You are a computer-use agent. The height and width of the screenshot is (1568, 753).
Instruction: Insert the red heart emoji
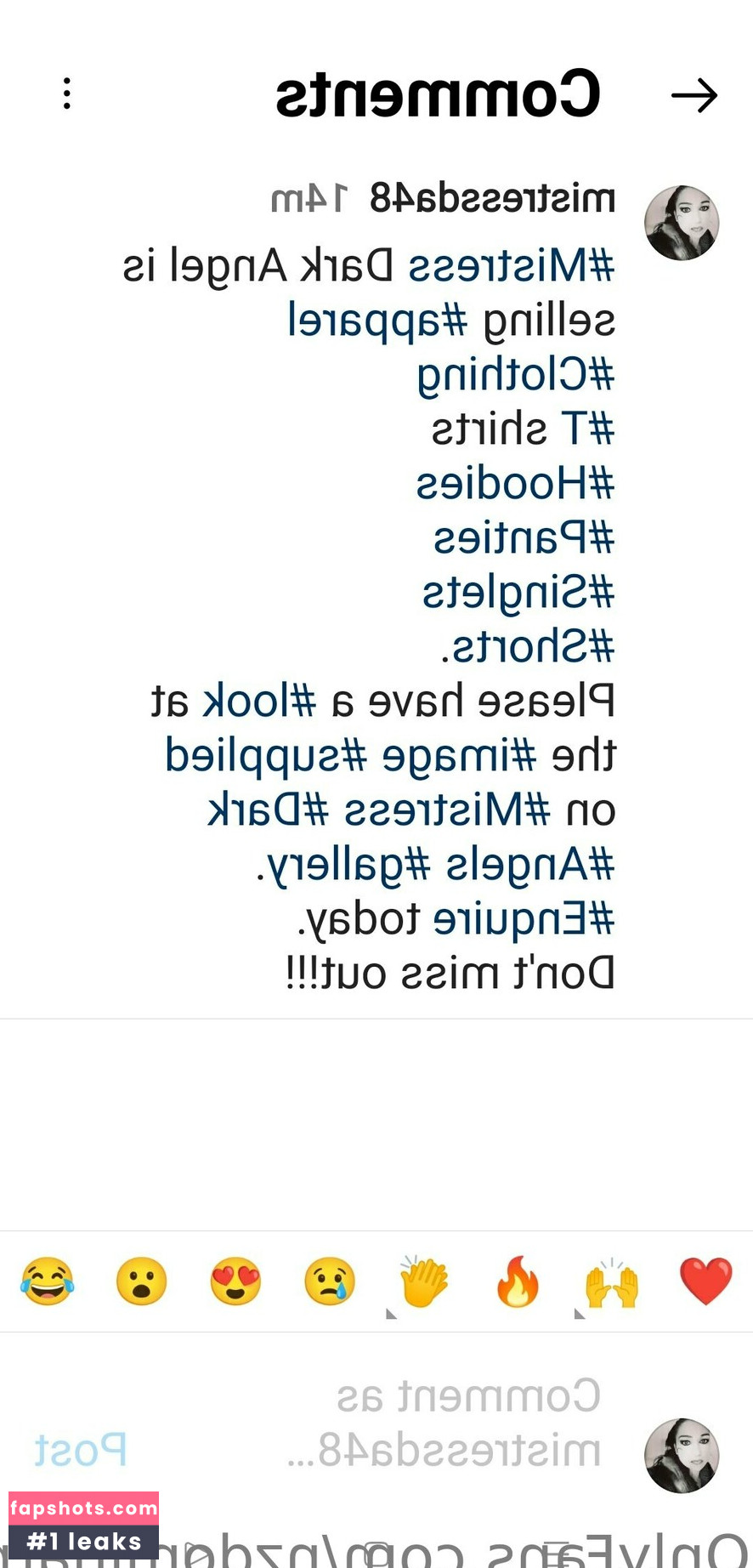(705, 1281)
